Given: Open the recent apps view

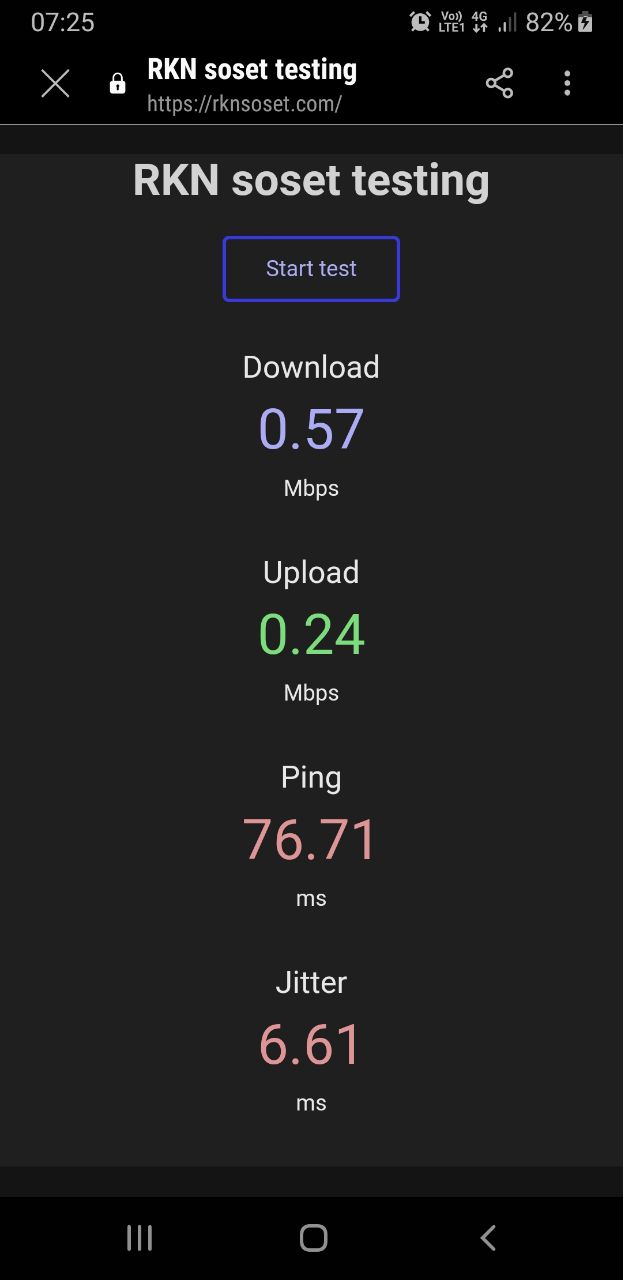Looking at the screenshot, I should click(x=139, y=1238).
